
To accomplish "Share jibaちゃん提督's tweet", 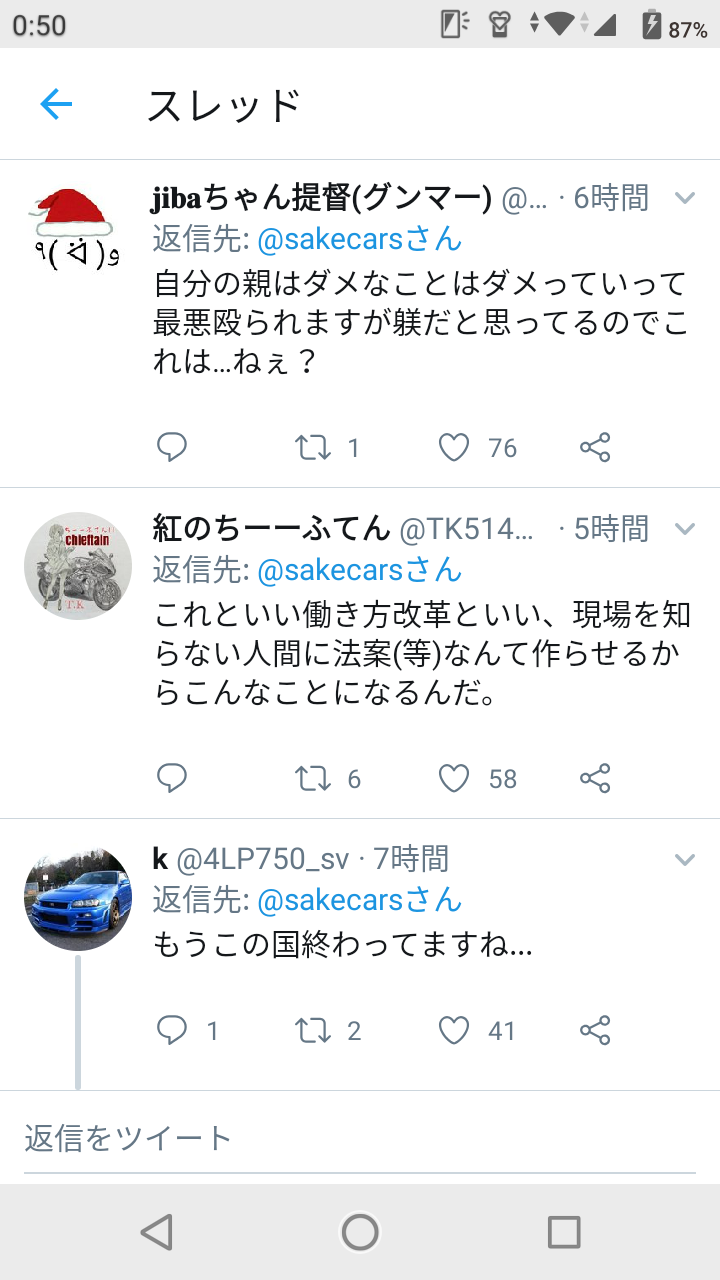I will (595, 447).
